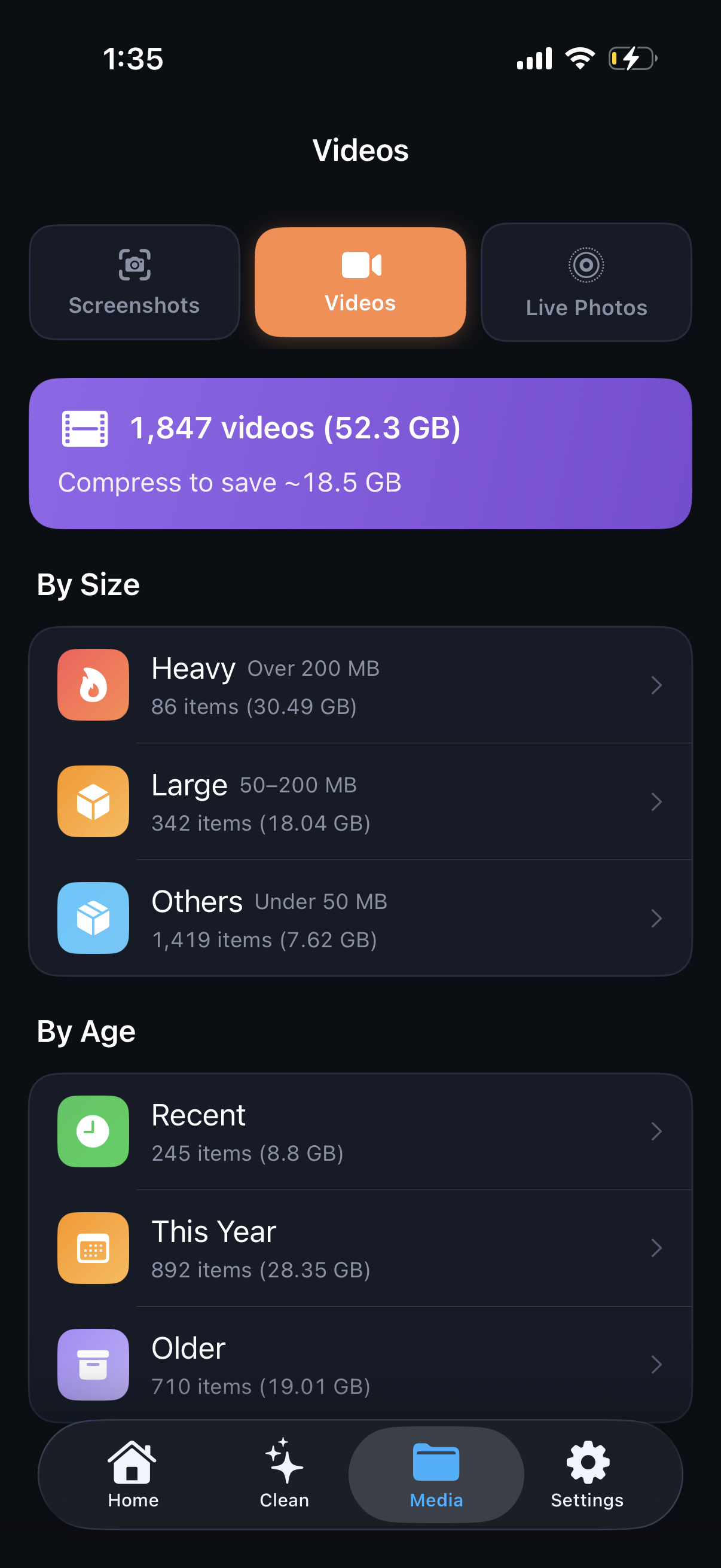
Task: Select the Screenshots camera icon
Action: click(135, 264)
